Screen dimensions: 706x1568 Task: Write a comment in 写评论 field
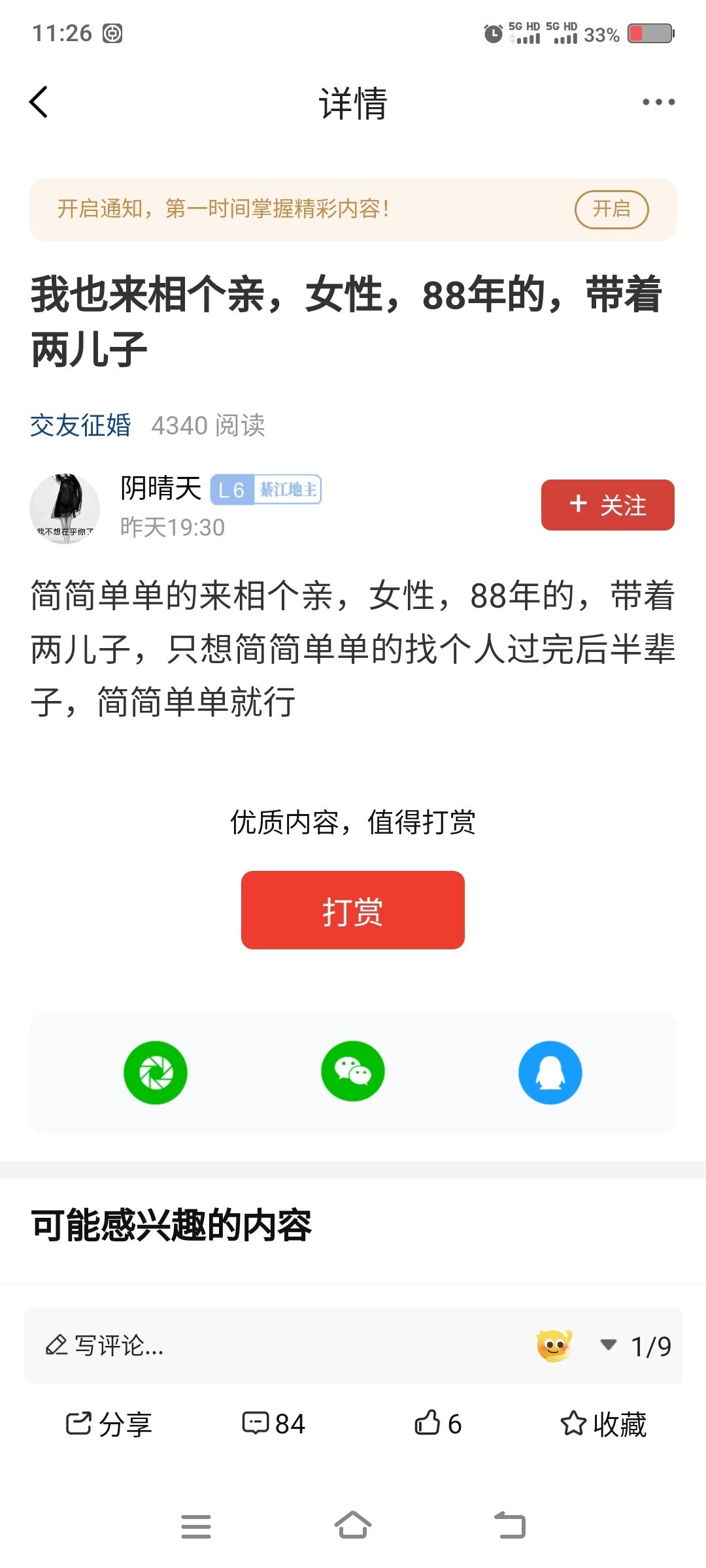click(261, 1346)
